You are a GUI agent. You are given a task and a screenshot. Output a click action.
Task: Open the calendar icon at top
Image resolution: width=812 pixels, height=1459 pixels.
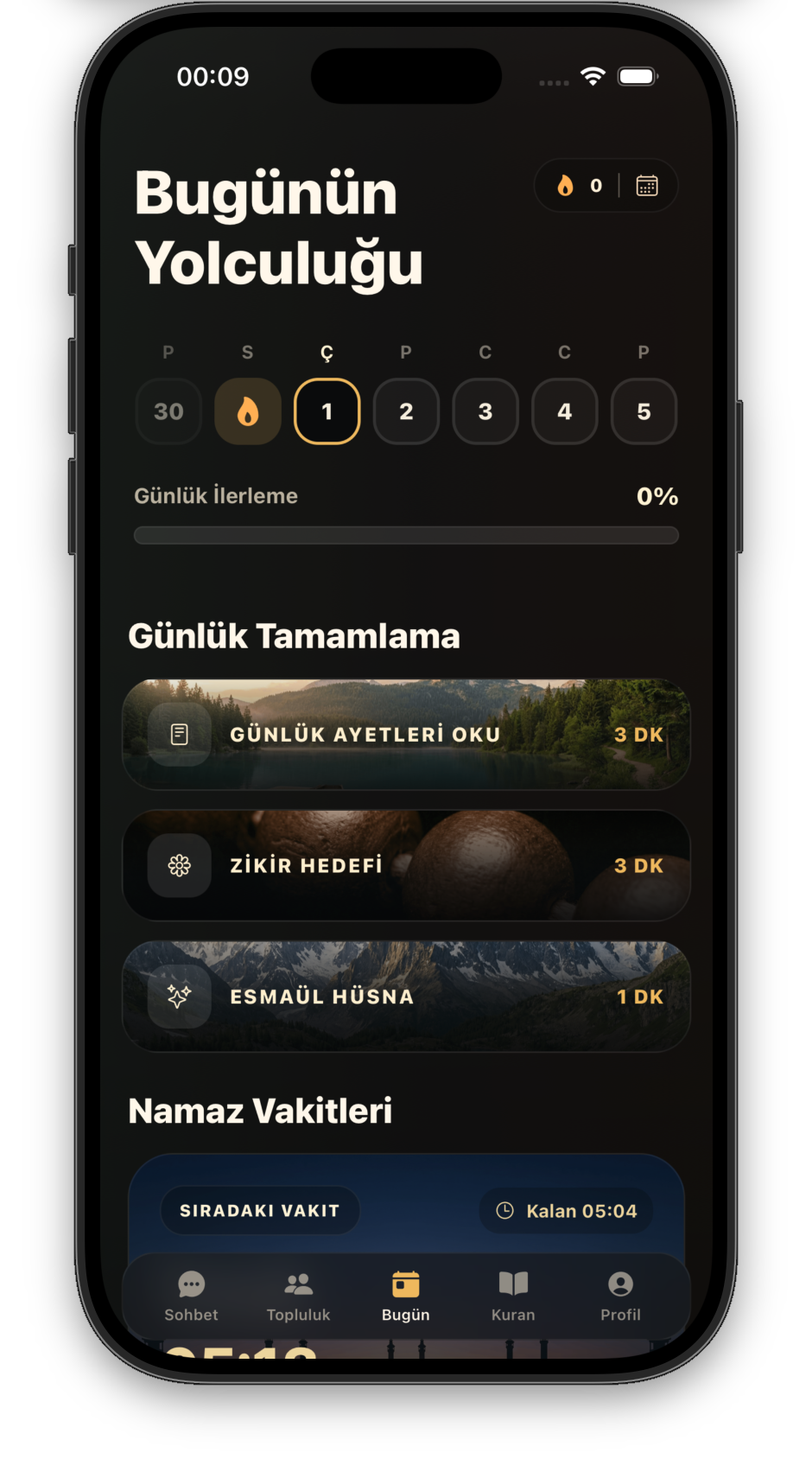[x=647, y=186]
